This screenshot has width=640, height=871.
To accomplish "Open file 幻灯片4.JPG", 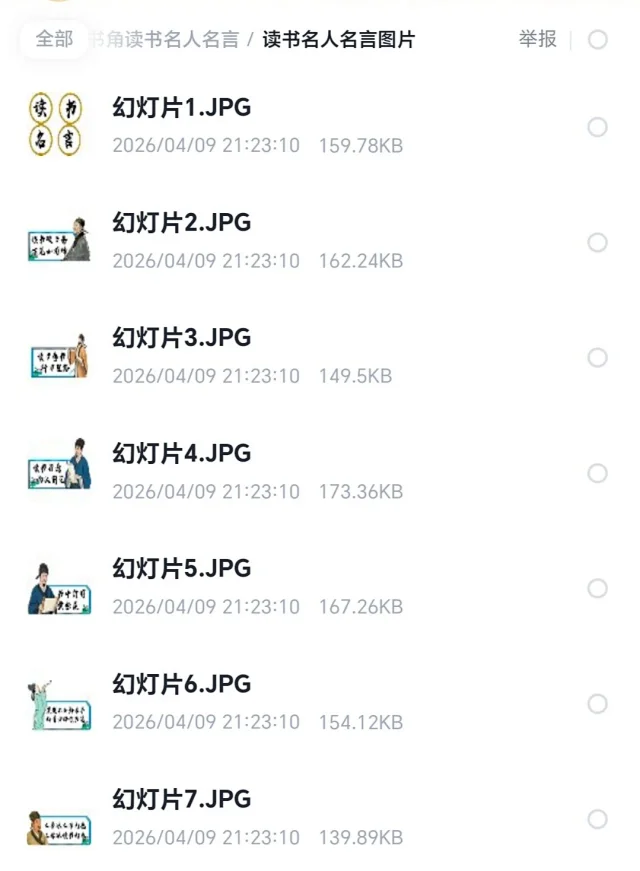I will (181, 454).
